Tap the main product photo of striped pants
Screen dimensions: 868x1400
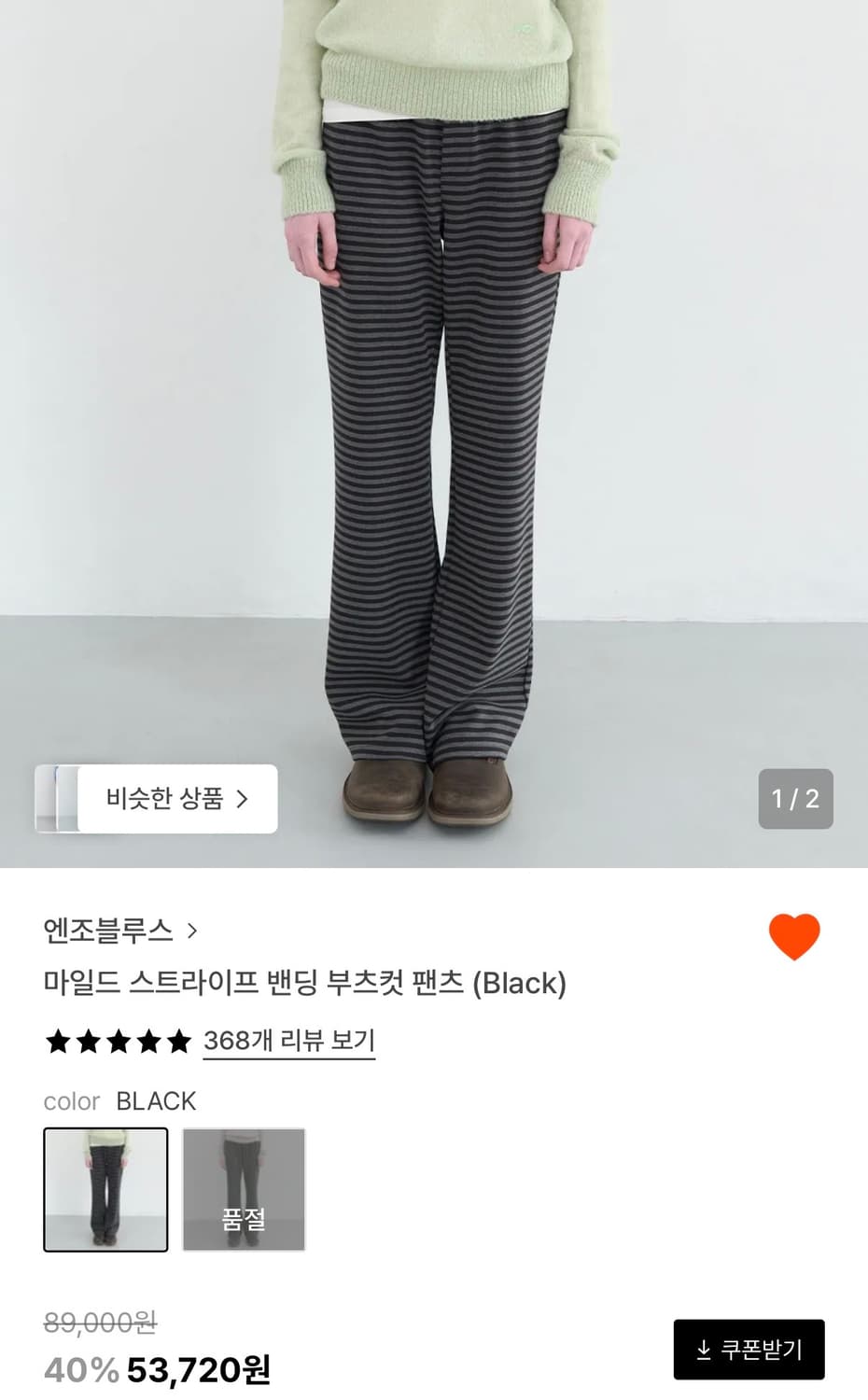434,420
